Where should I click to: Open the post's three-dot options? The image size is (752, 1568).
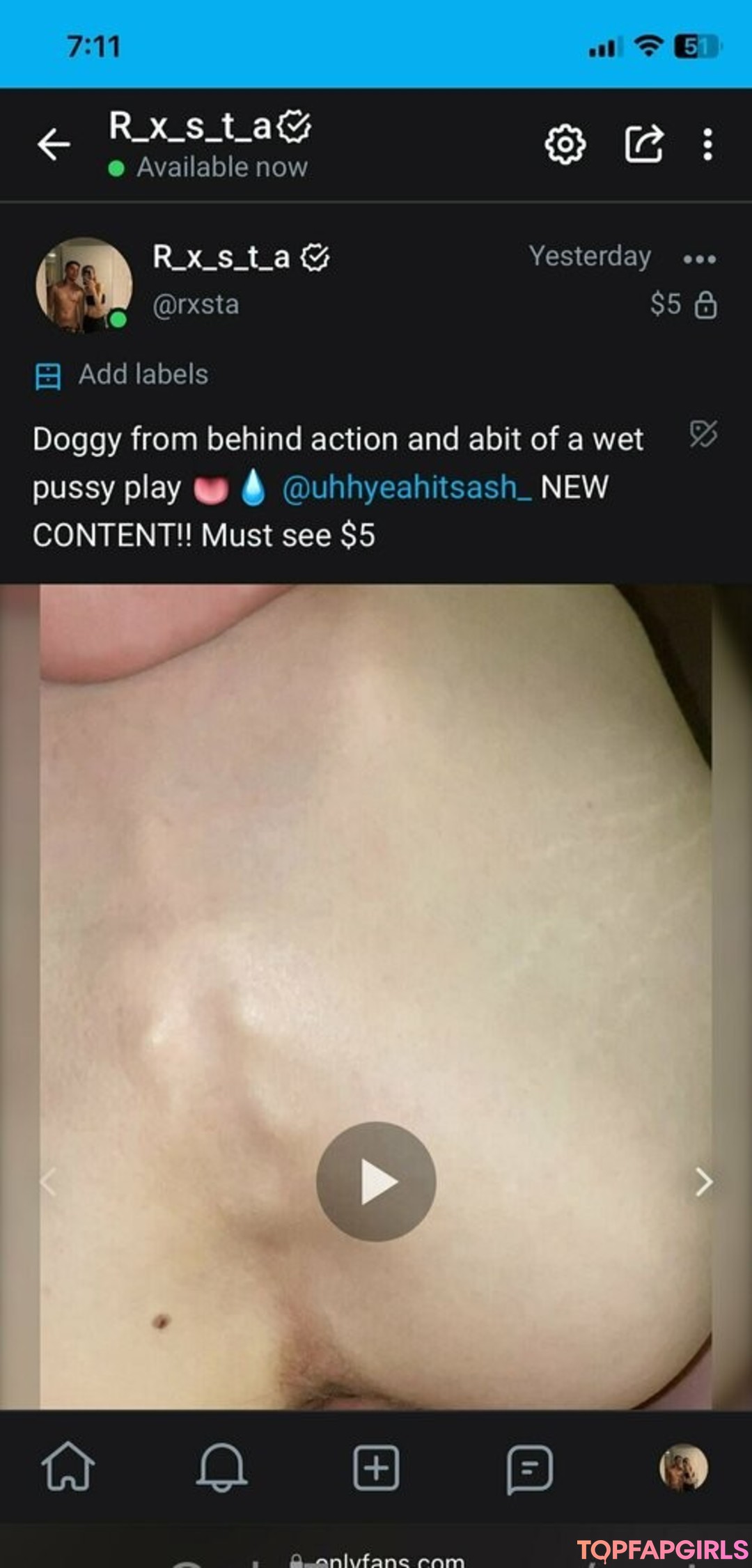tap(699, 260)
